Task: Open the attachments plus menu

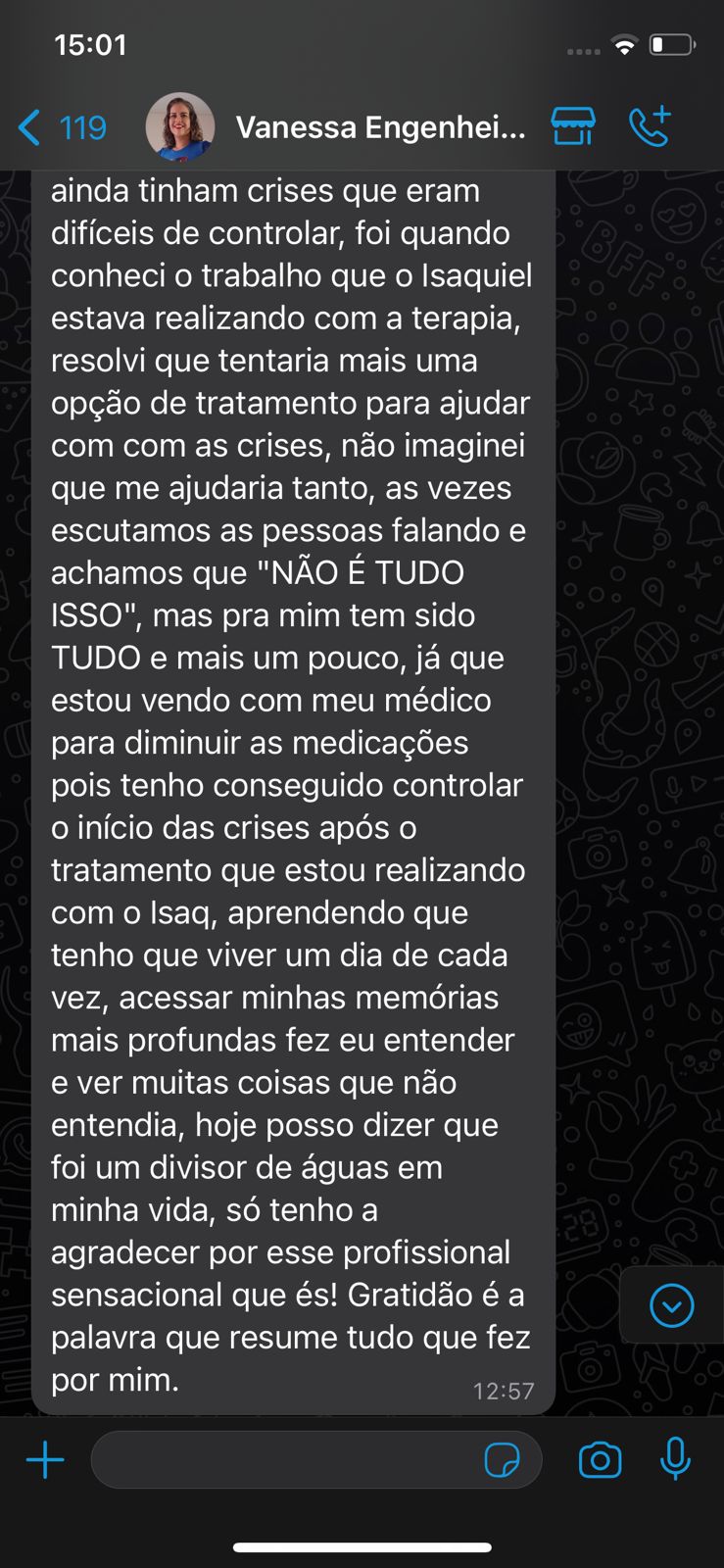Action: pyautogui.click(x=45, y=1460)
